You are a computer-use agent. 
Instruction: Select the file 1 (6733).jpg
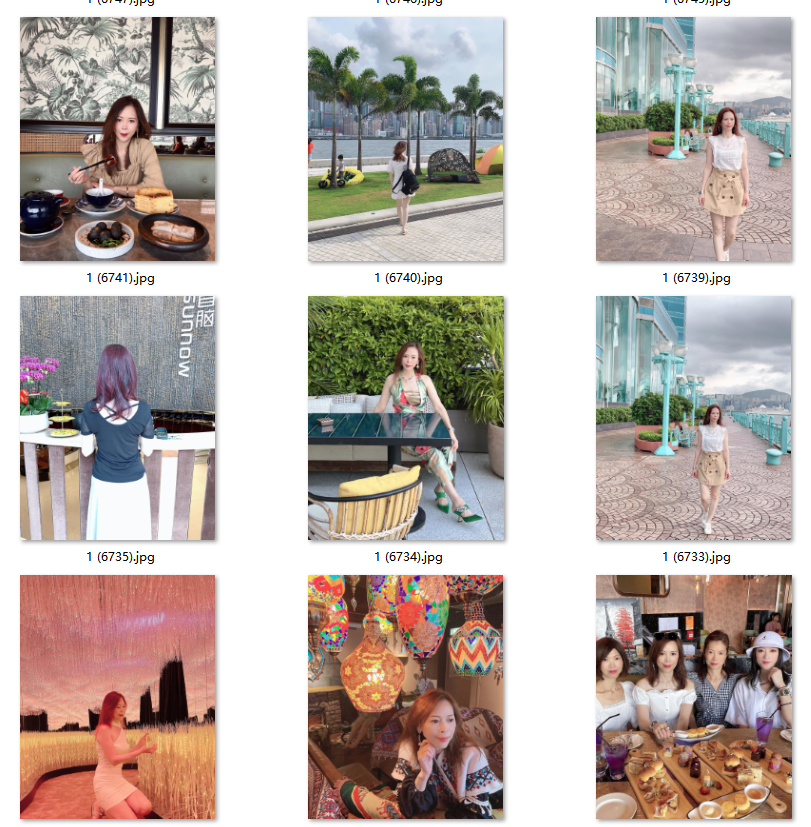[694, 418]
